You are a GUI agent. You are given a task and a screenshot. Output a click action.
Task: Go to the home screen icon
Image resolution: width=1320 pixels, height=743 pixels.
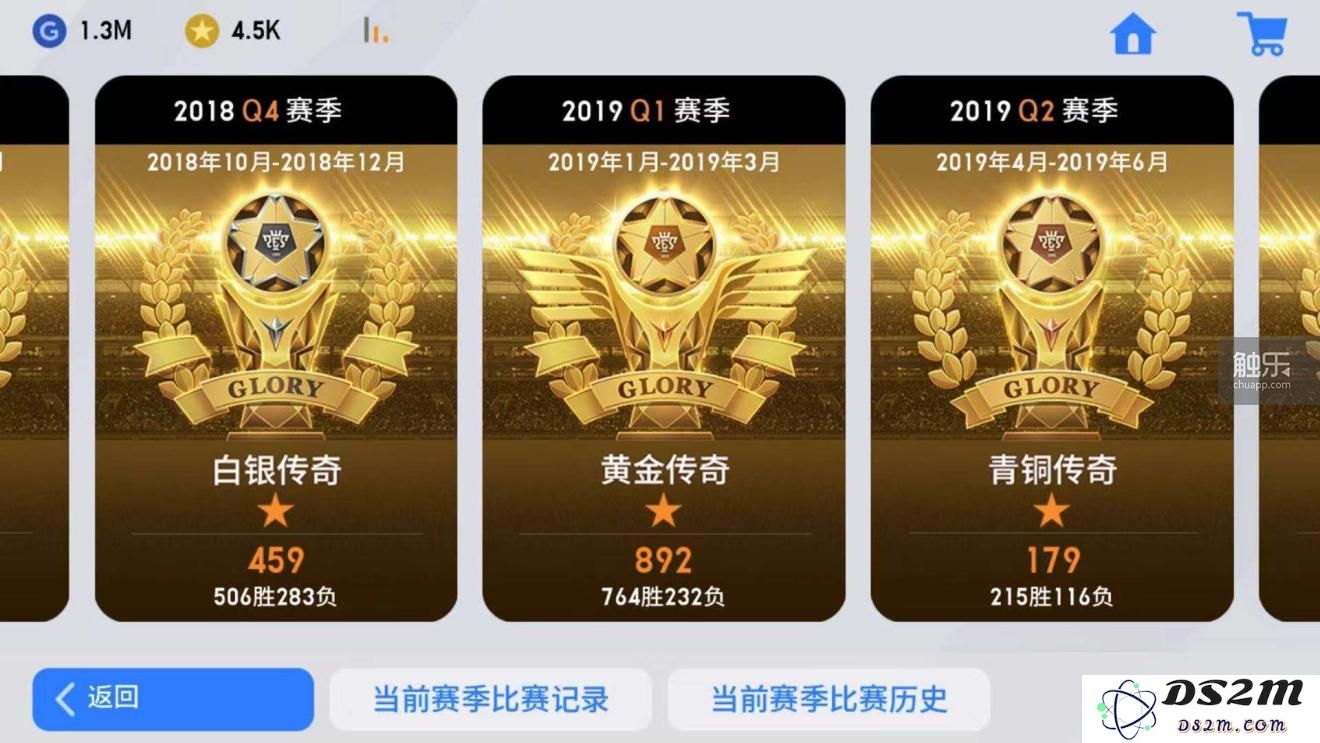(x=1132, y=35)
